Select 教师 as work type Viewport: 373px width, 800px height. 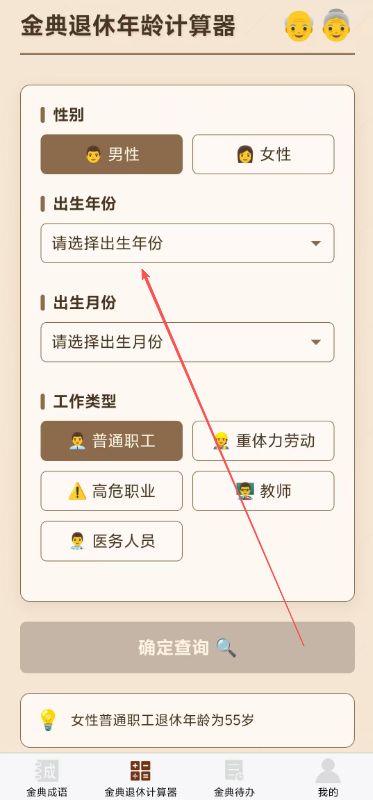[x=263, y=491]
